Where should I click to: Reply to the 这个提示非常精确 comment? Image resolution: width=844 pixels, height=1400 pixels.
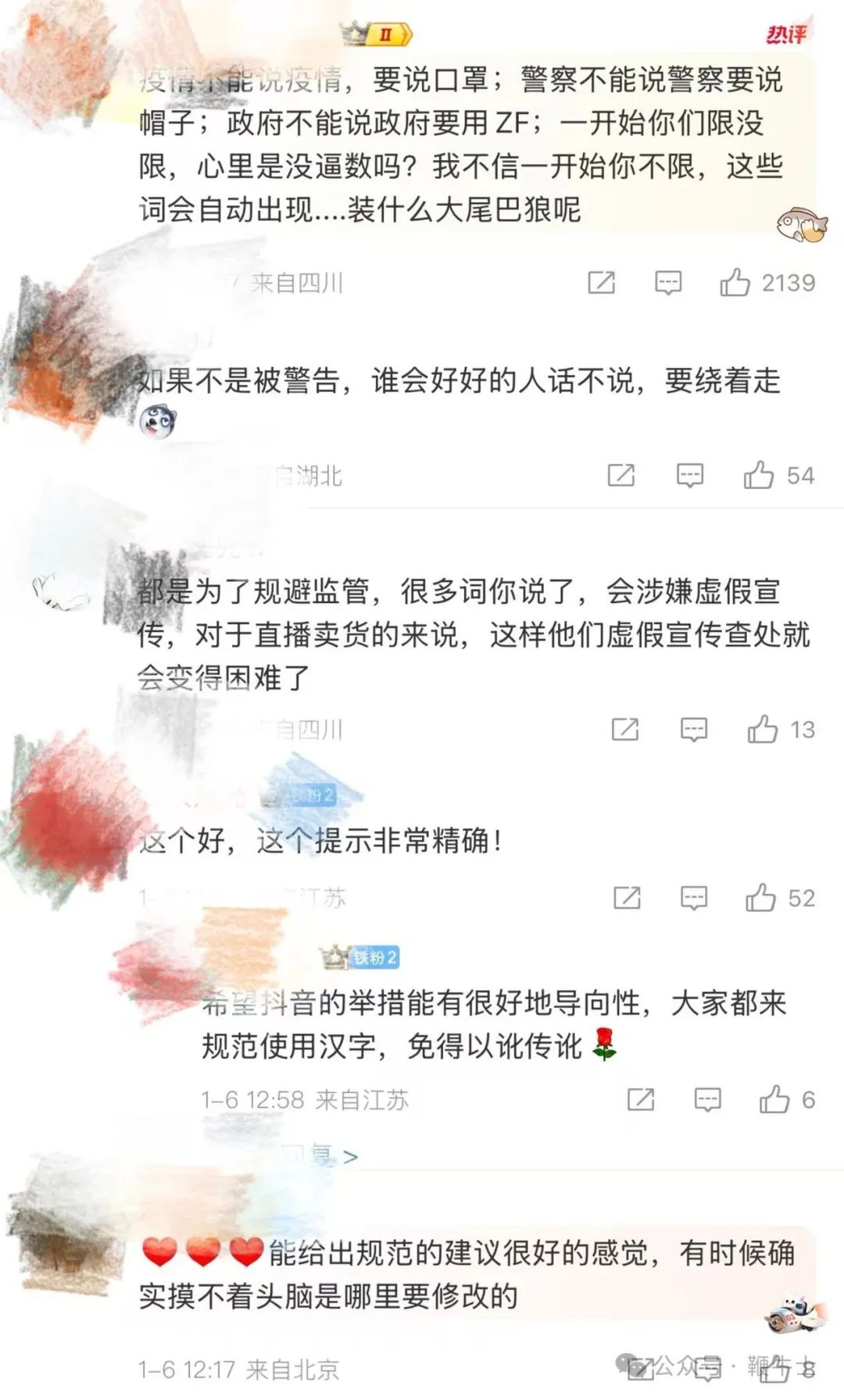point(693,898)
